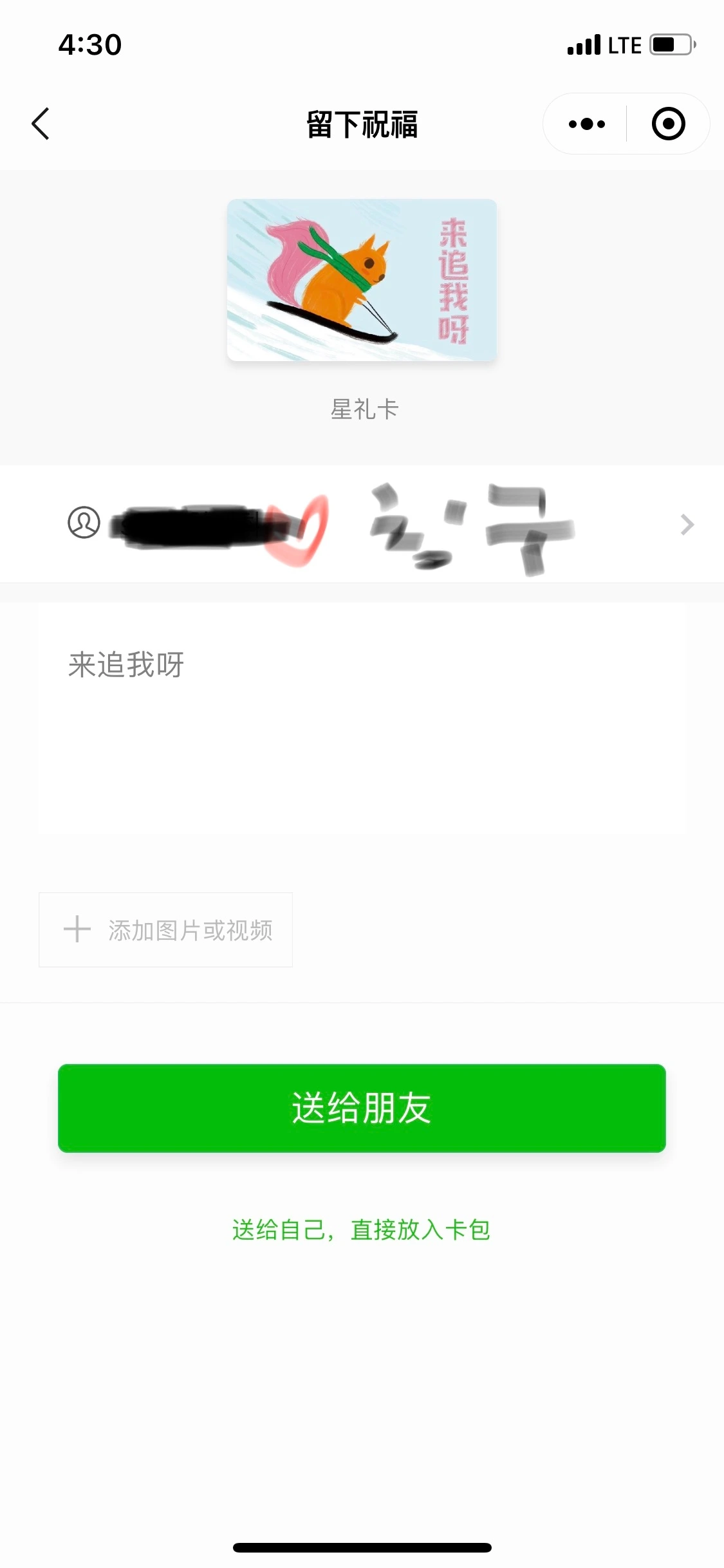Tap the 留下祝福 title area
Screen dimensions: 724x1568
(x=362, y=124)
